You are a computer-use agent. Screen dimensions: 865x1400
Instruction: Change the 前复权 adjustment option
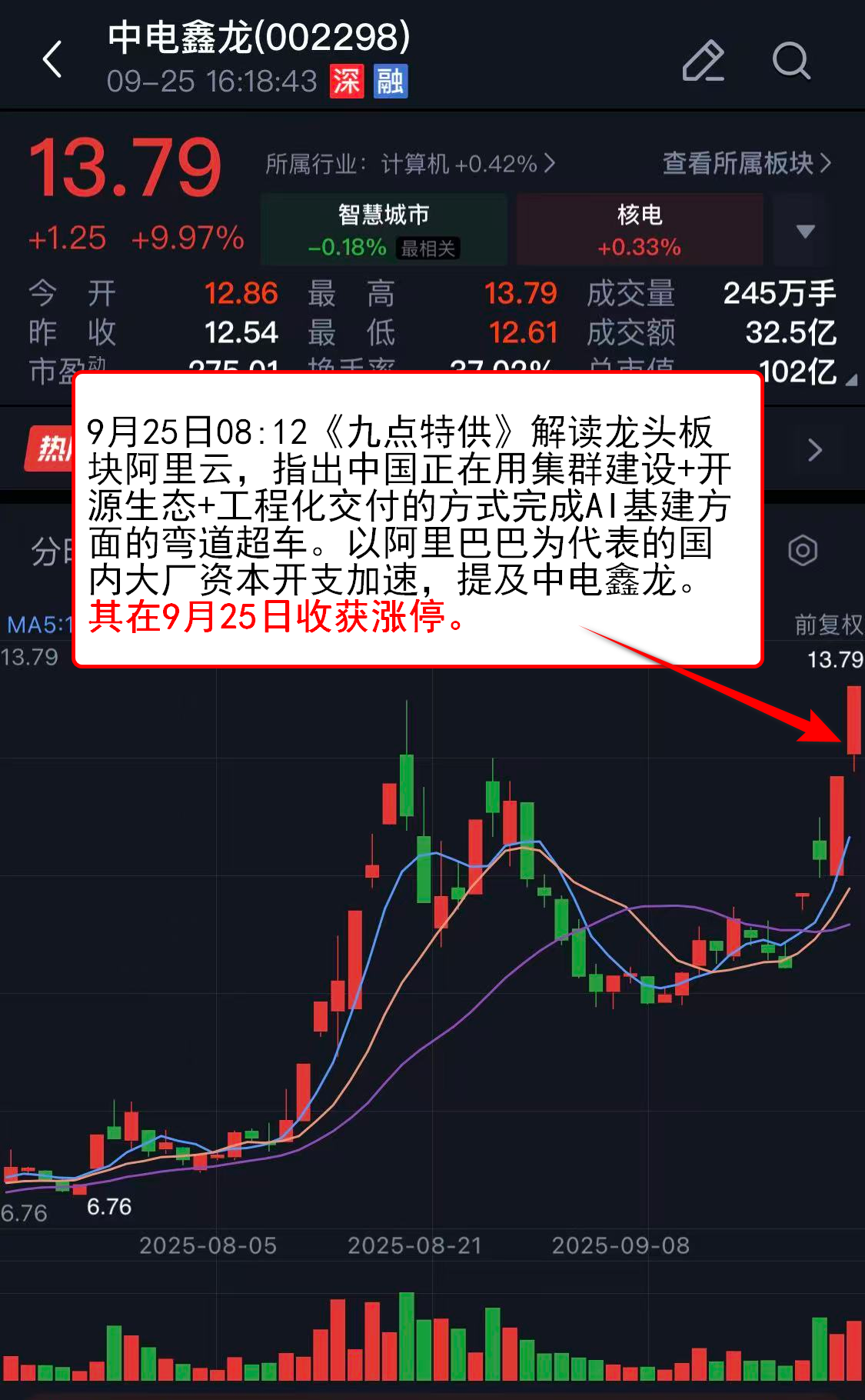828,624
